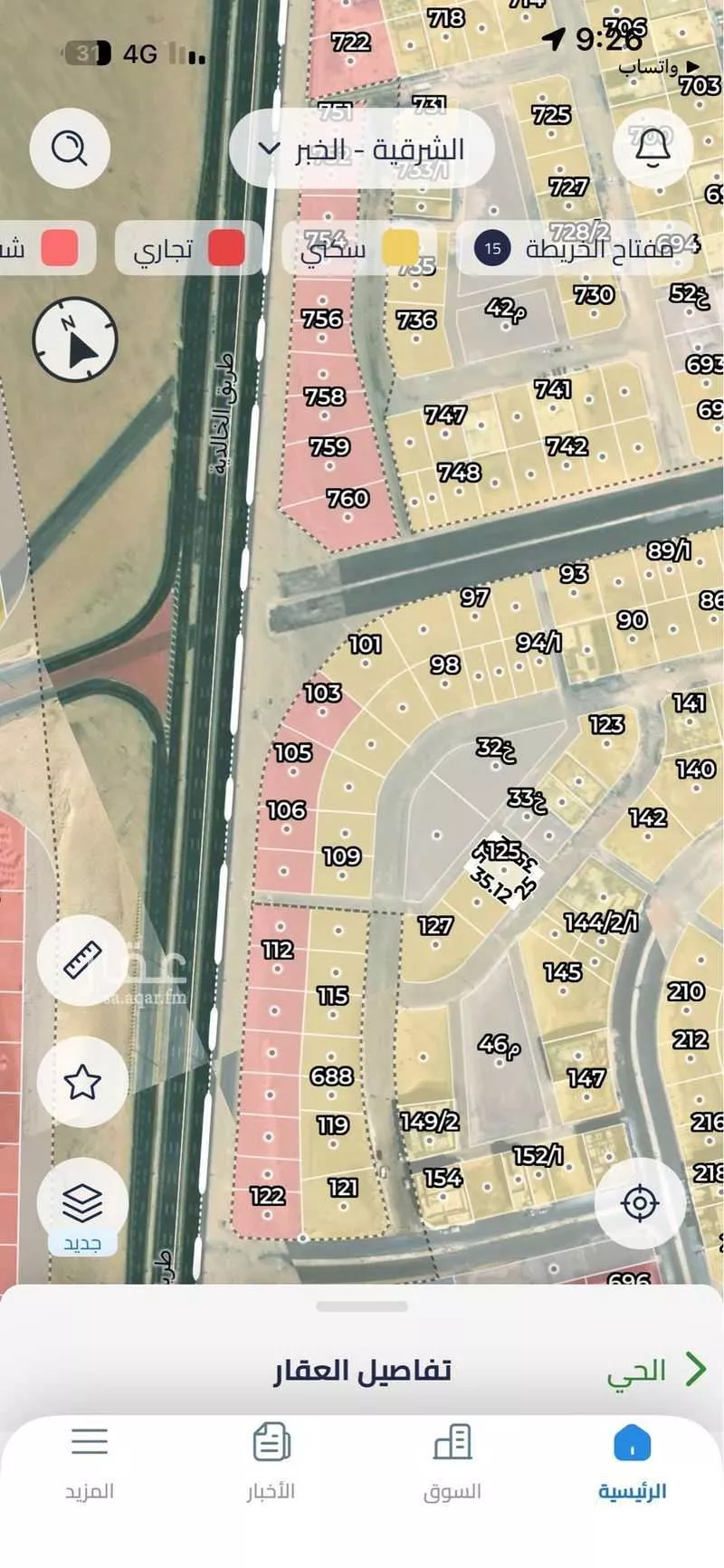Open the map layers button
Image resolution: width=724 pixels, height=1568 pixels.
coord(82,1204)
